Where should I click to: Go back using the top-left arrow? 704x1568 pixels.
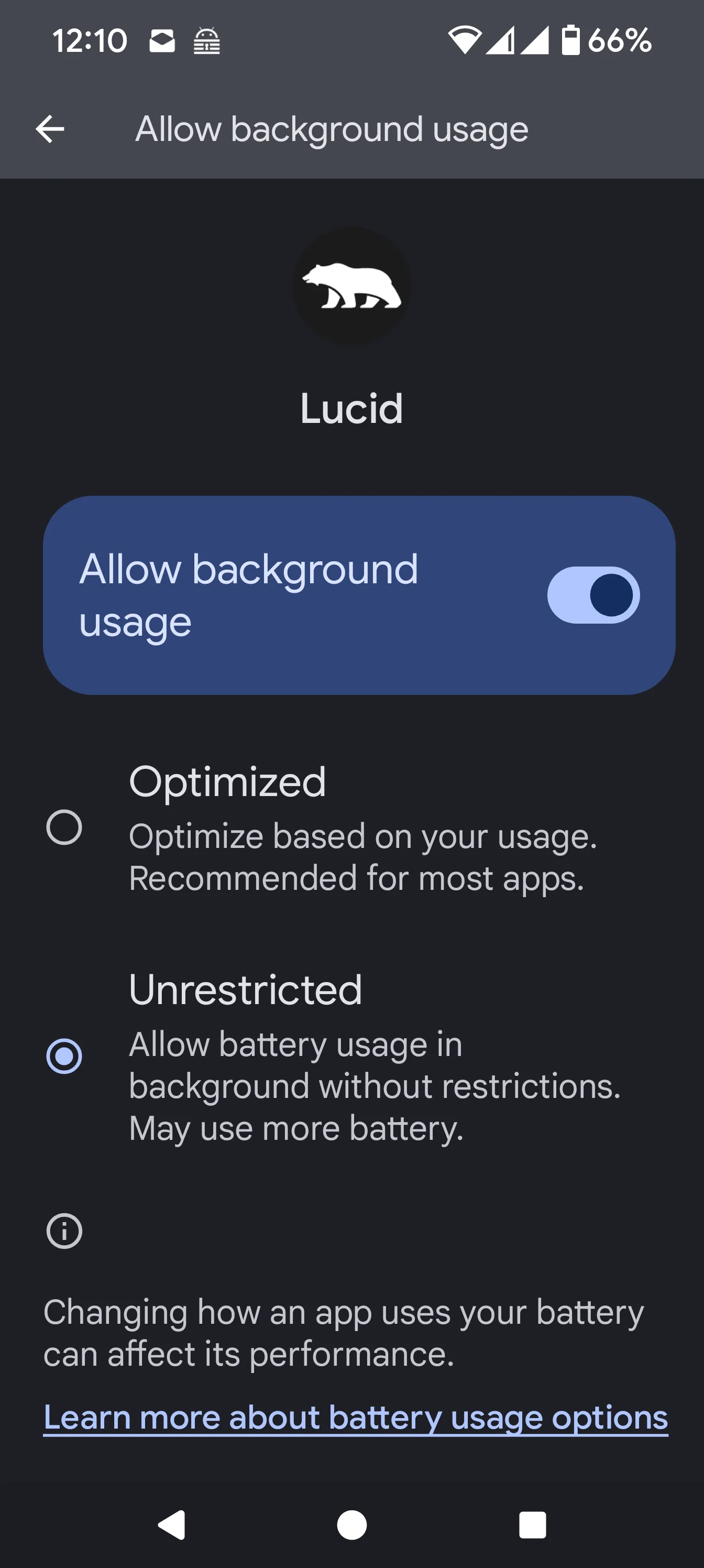[50, 128]
